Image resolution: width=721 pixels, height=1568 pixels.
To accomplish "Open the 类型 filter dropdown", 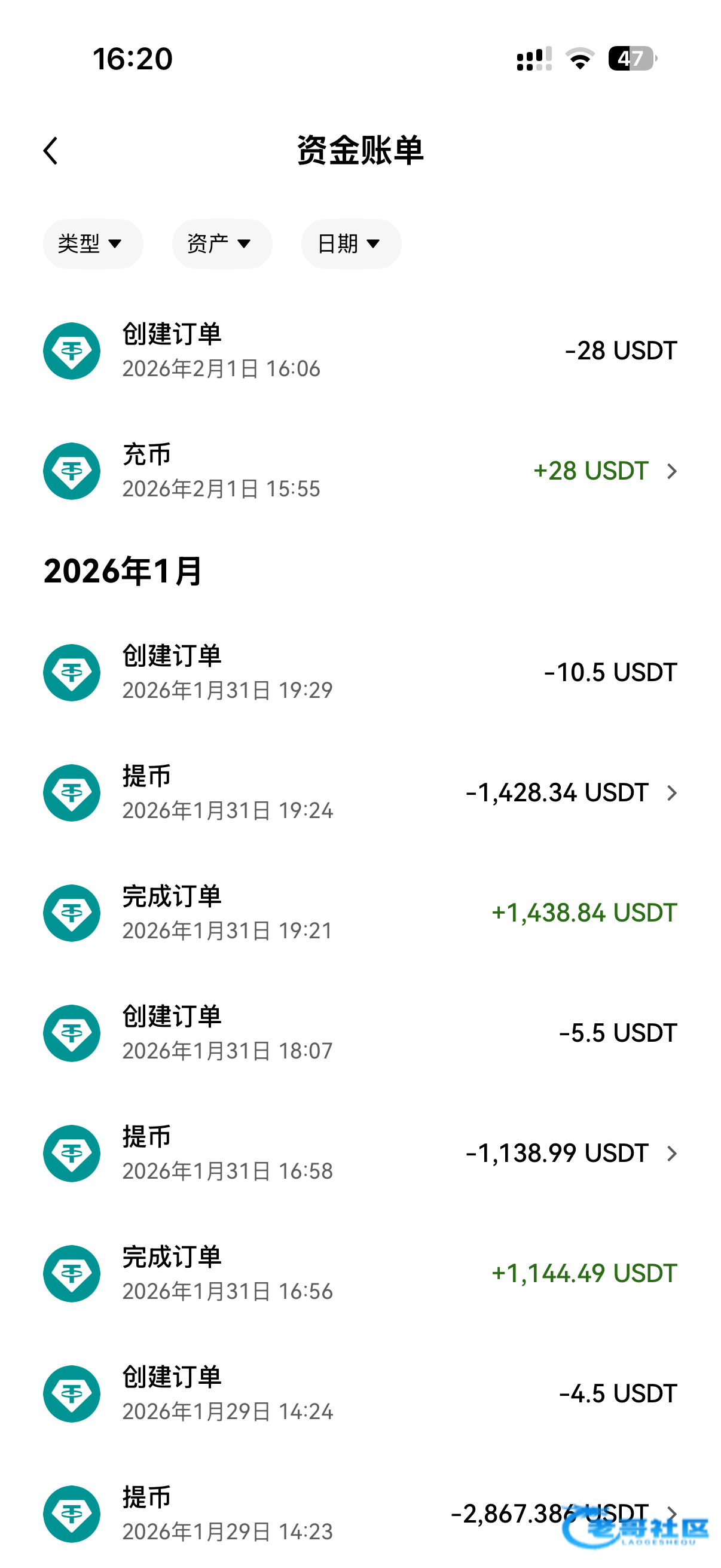I will click(x=93, y=244).
